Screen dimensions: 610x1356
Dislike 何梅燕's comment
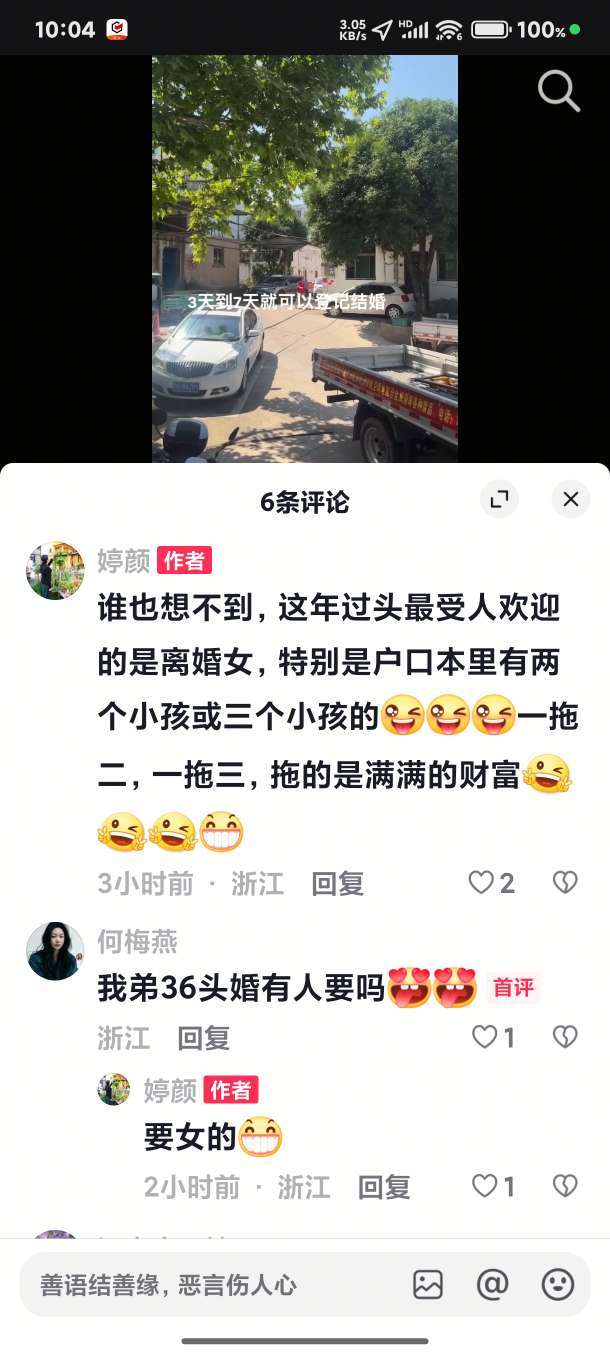pyautogui.click(x=566, y=1037)
